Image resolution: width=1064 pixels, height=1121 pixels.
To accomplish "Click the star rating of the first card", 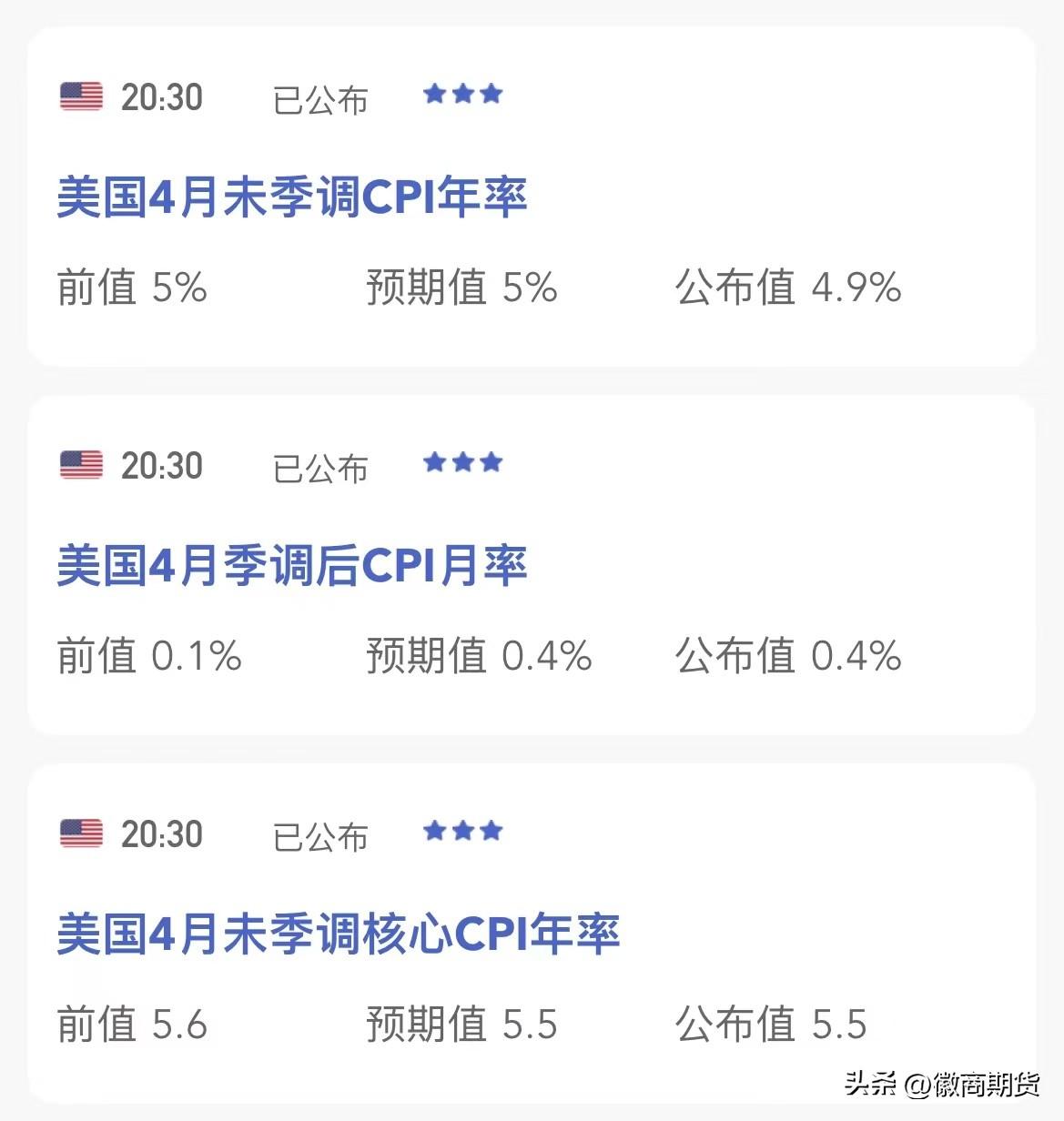I will [x=462, y=94].
